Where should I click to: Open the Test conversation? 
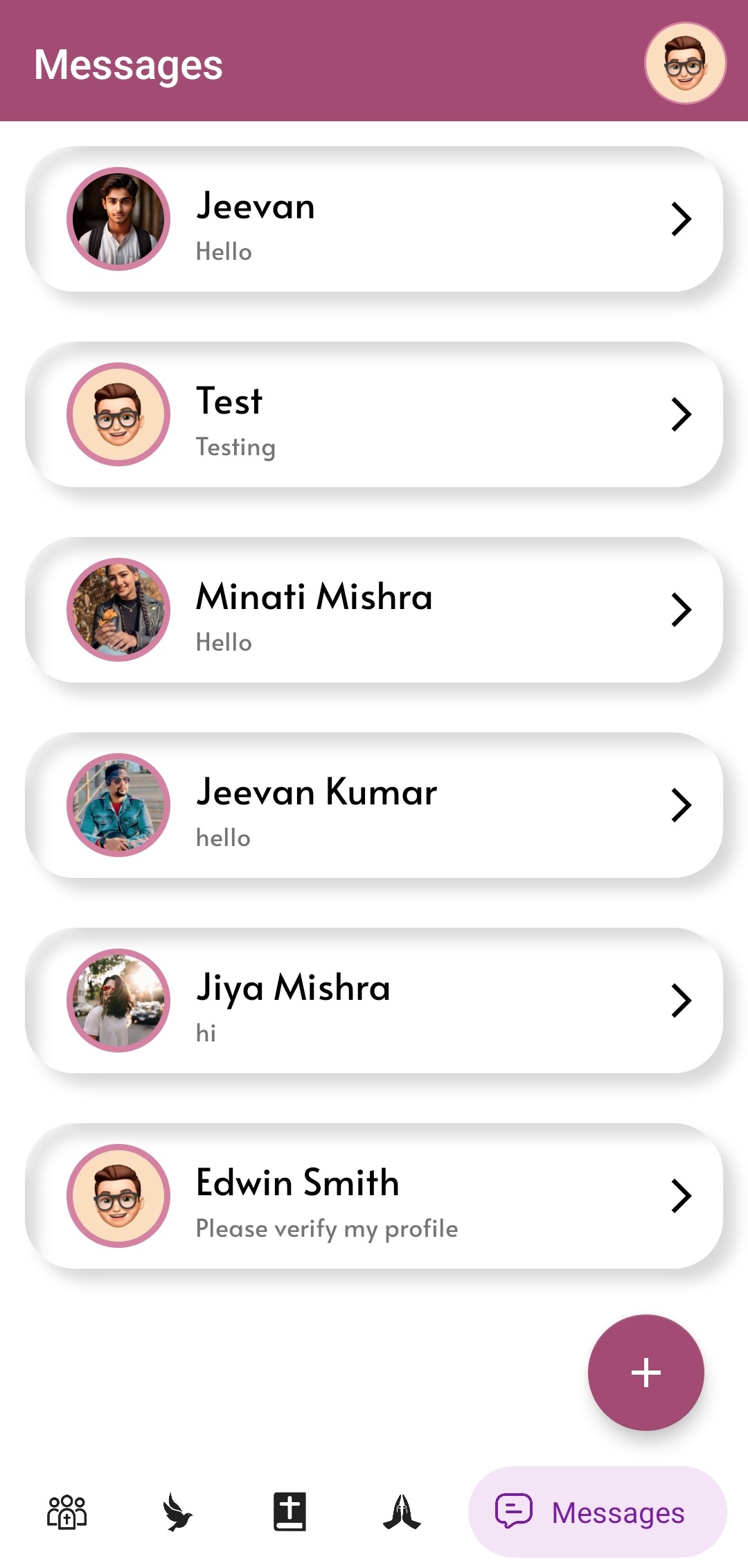point(374,414)
